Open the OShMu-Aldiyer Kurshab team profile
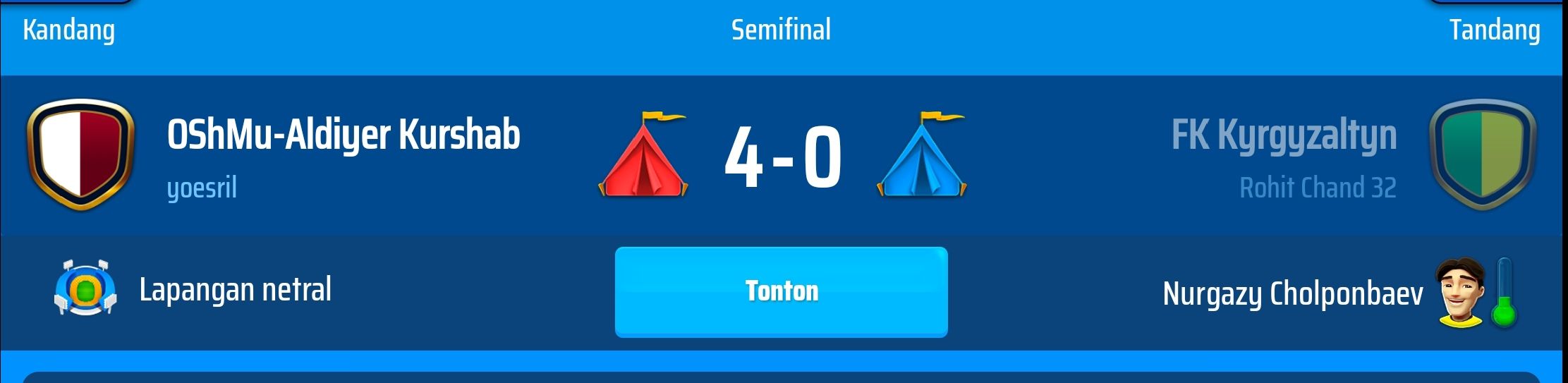This screenshot has width=1568, height=383. pyautogui.click(x=343, y=134)
